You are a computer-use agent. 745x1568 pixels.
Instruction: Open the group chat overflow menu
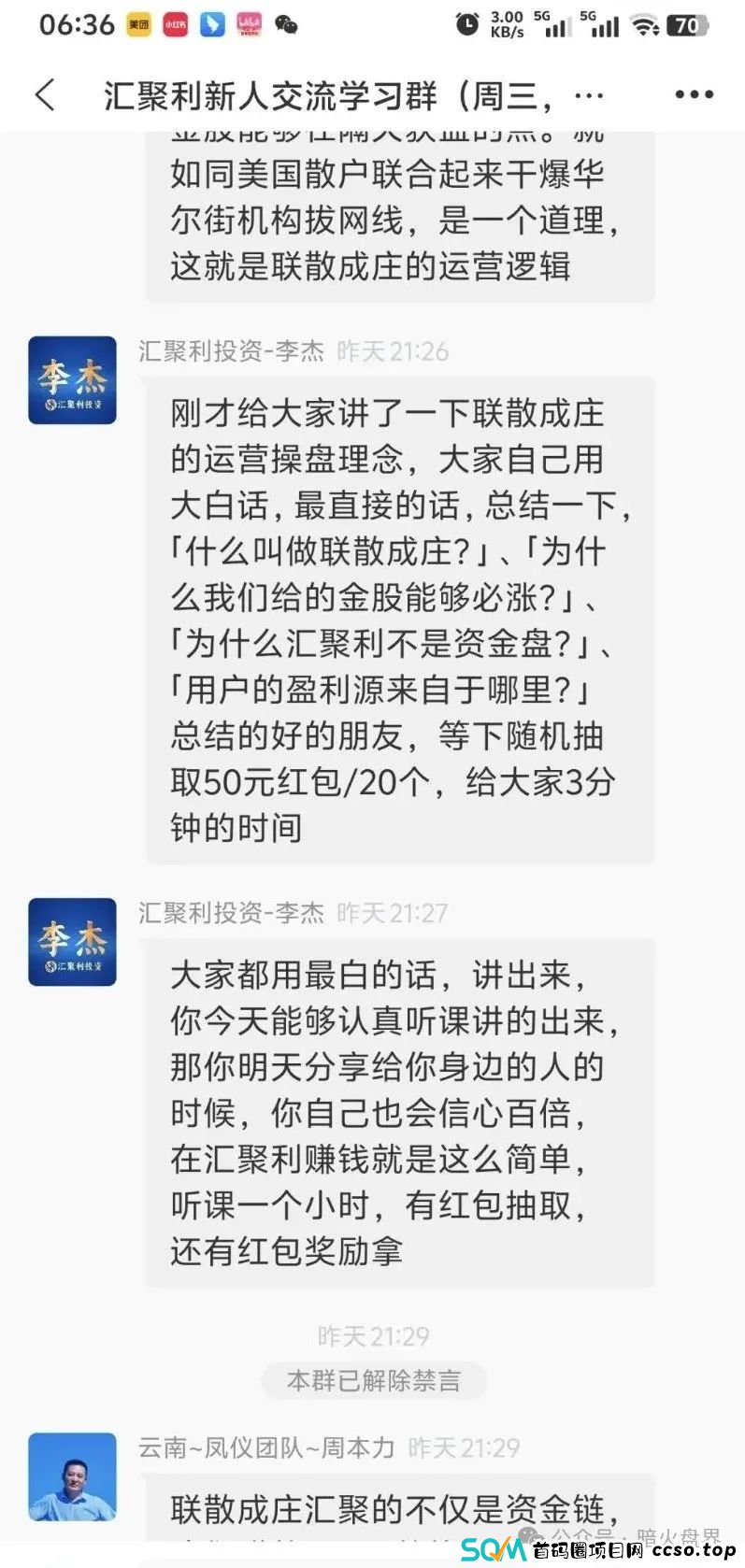click(694, 94)
